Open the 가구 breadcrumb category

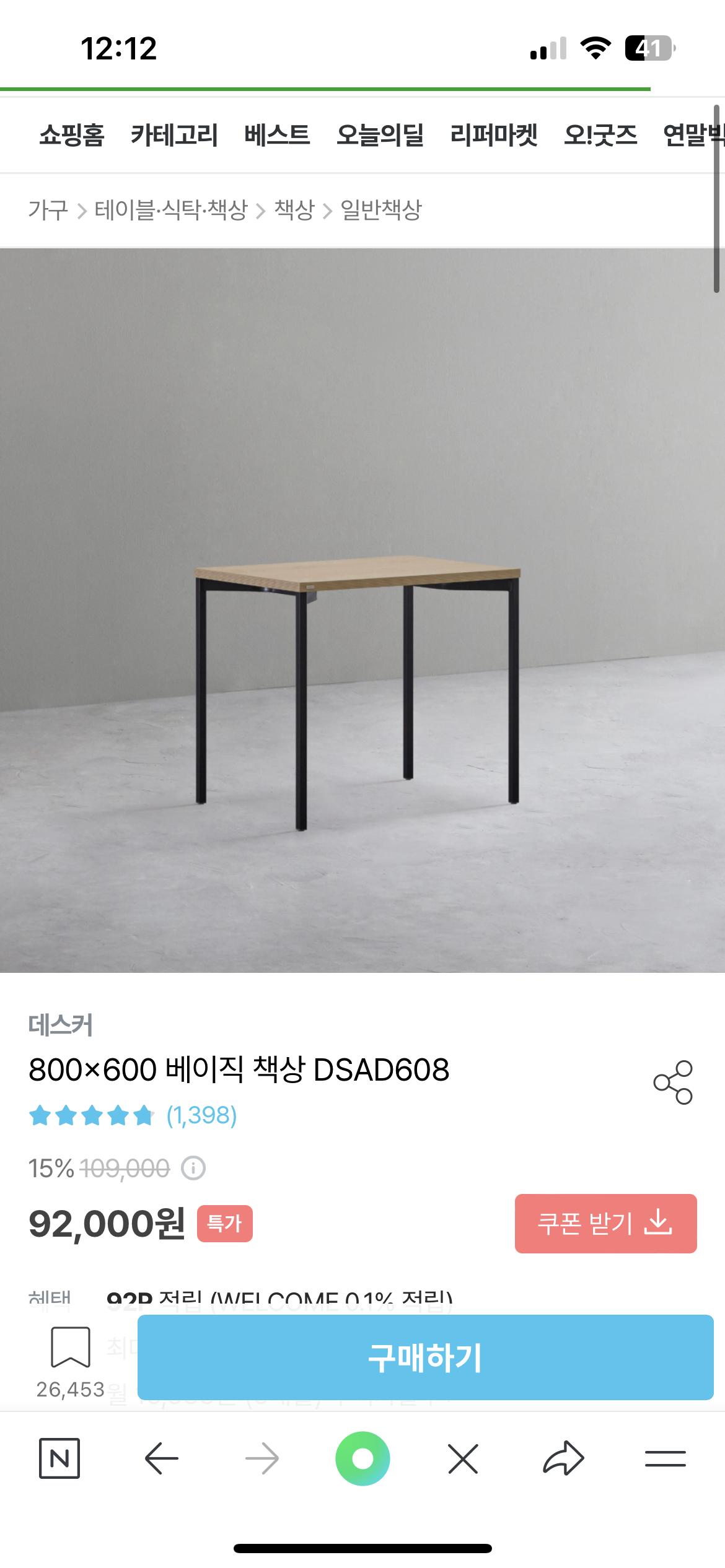[48, 210]
